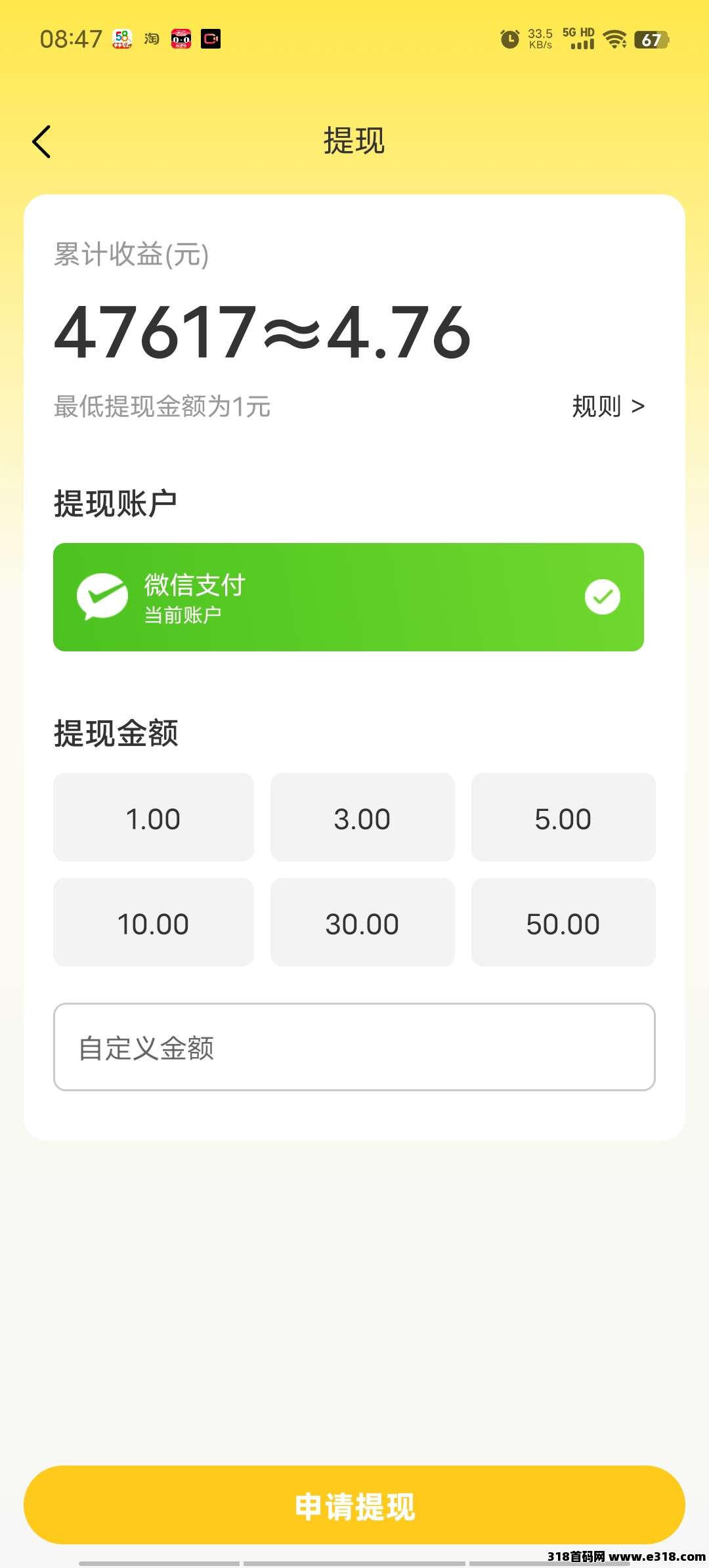Choose the 3.00 withdrawal amount
The height and width of the screenshot is (1568, 709).
362,817
